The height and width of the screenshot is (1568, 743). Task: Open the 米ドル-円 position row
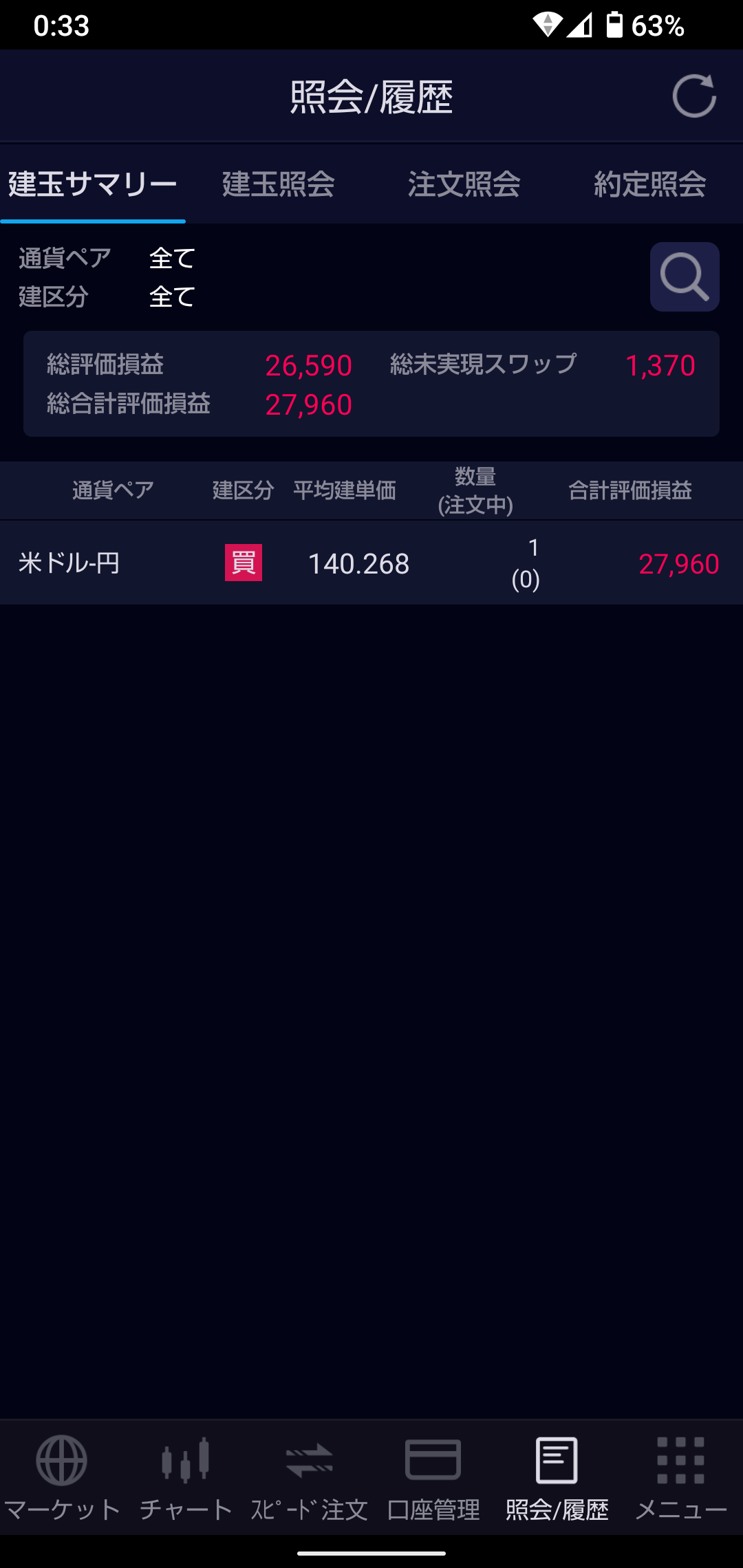371,563
